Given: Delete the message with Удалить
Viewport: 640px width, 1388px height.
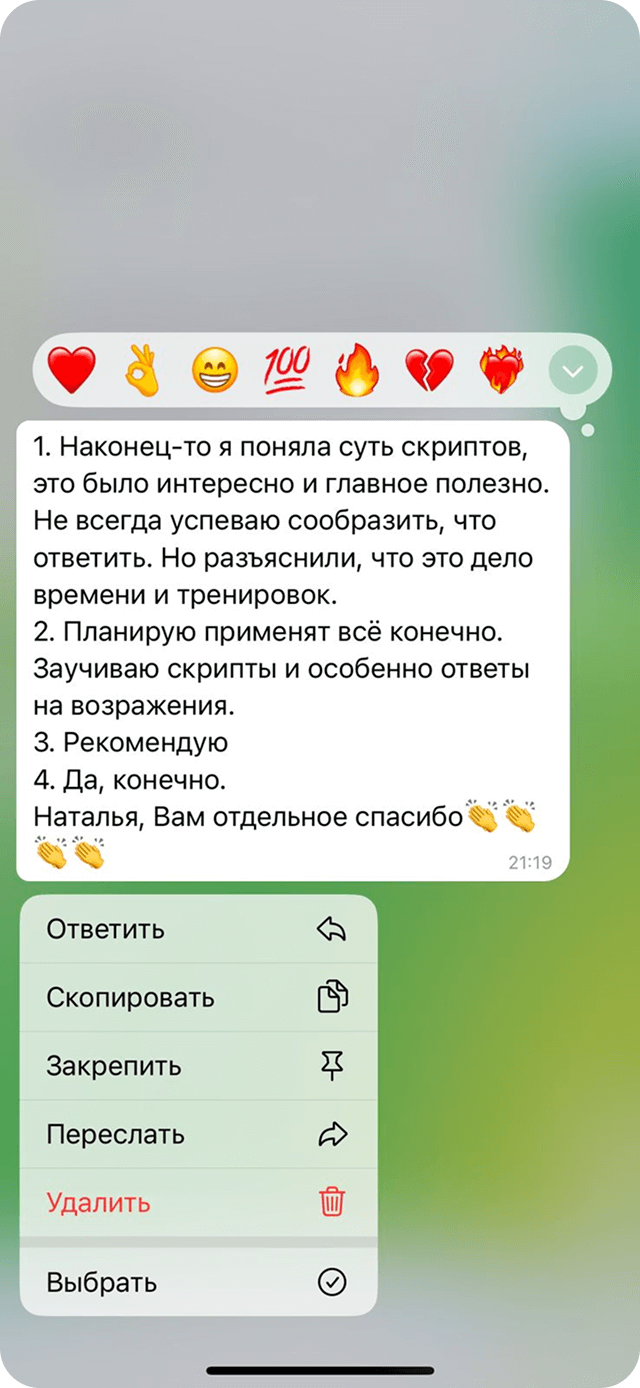Looking at the screenshot, I should point(198,1202).
